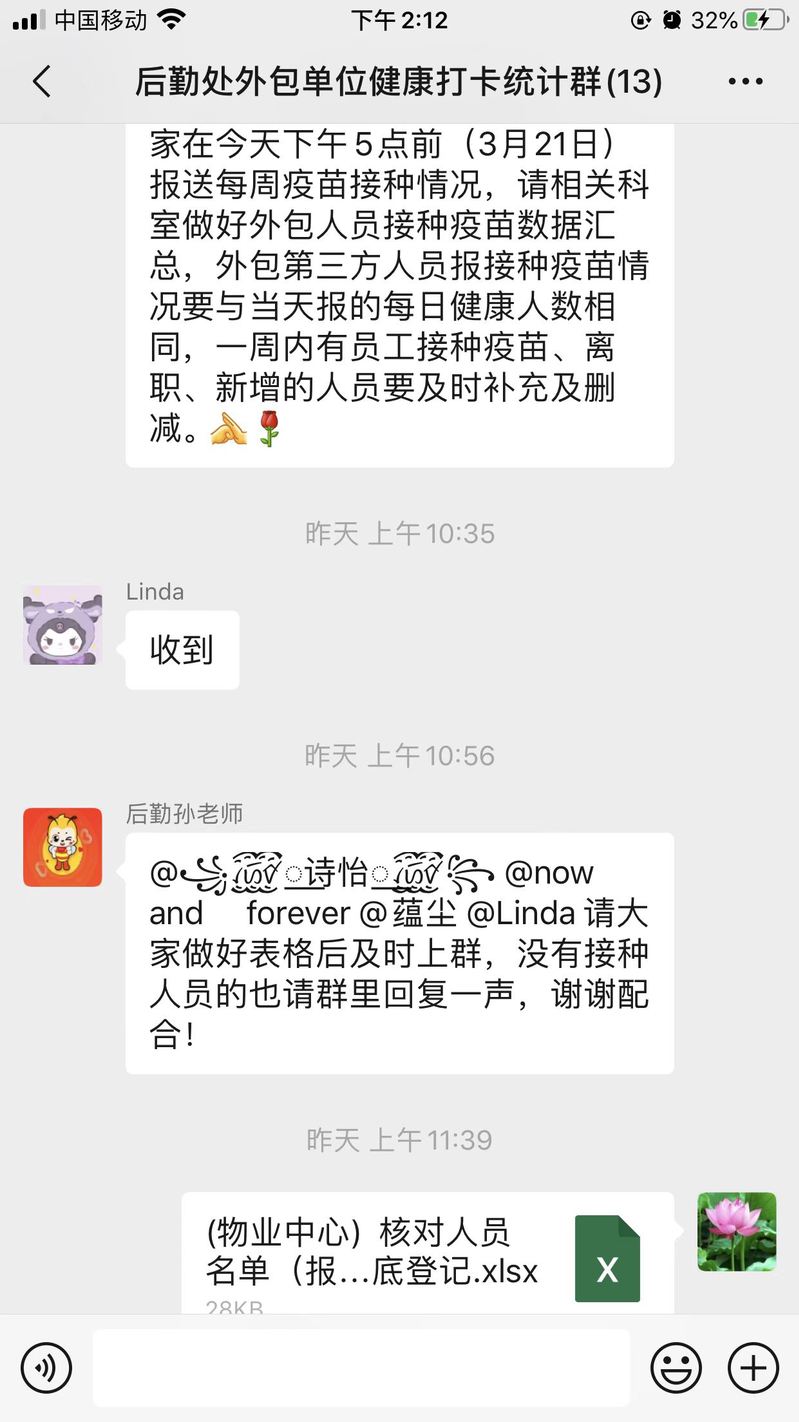799x1422 pixels.
Task: Open the group chat details menu
Action: click(x=745, y=82)
